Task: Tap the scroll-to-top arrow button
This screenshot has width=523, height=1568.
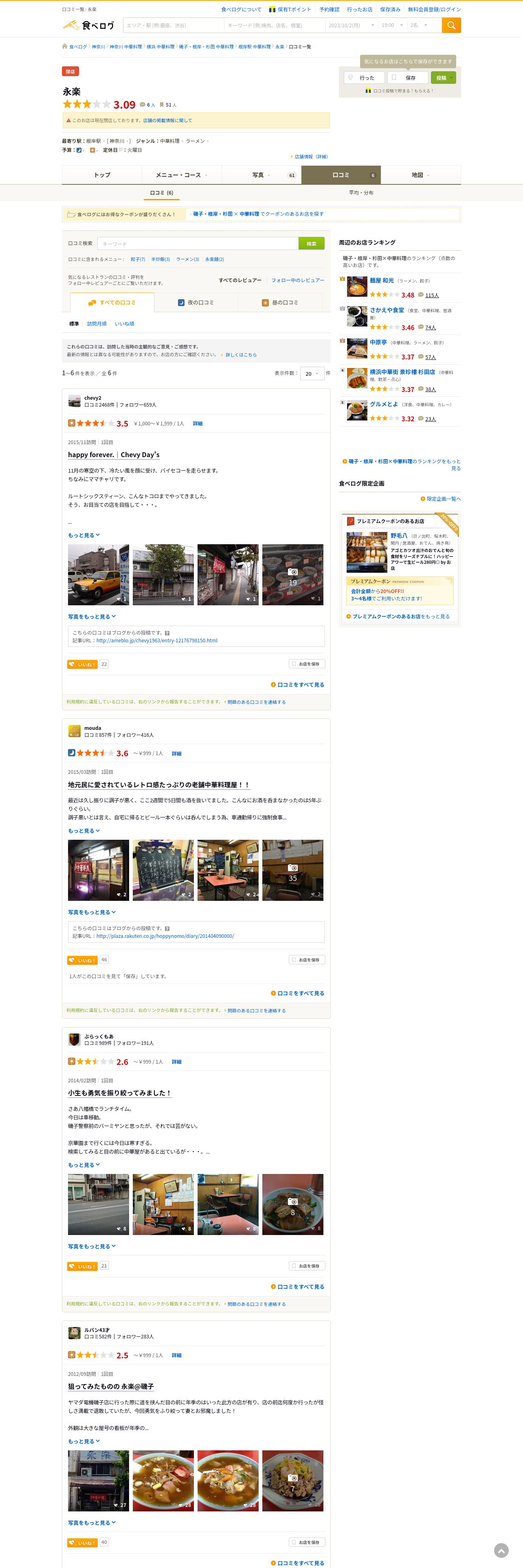Action: pyautogui.click(x=501, y=1550)
